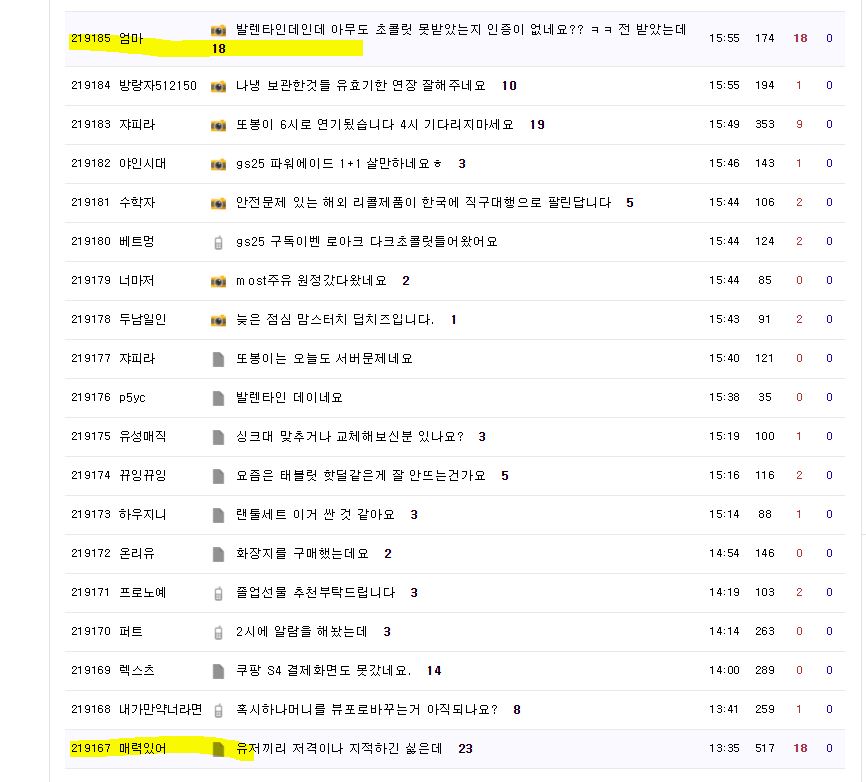Open most주유 원정갔다왔네요 post
The image size is (866, 782).
311,281
